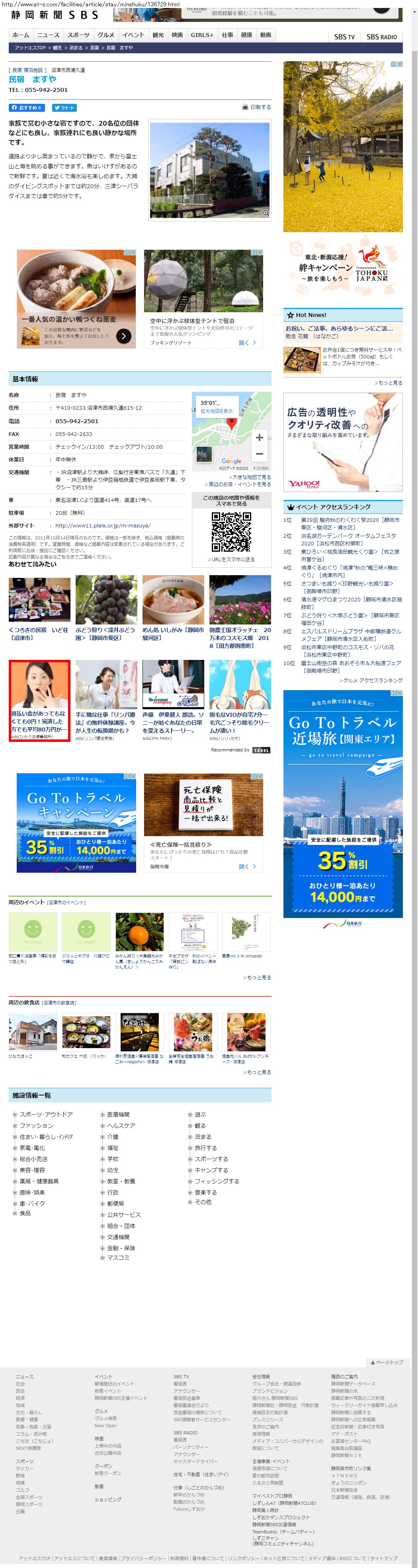Open the 大きな地図で見る link
Screen dimensions: 418x1568
(x=251, y=477)
